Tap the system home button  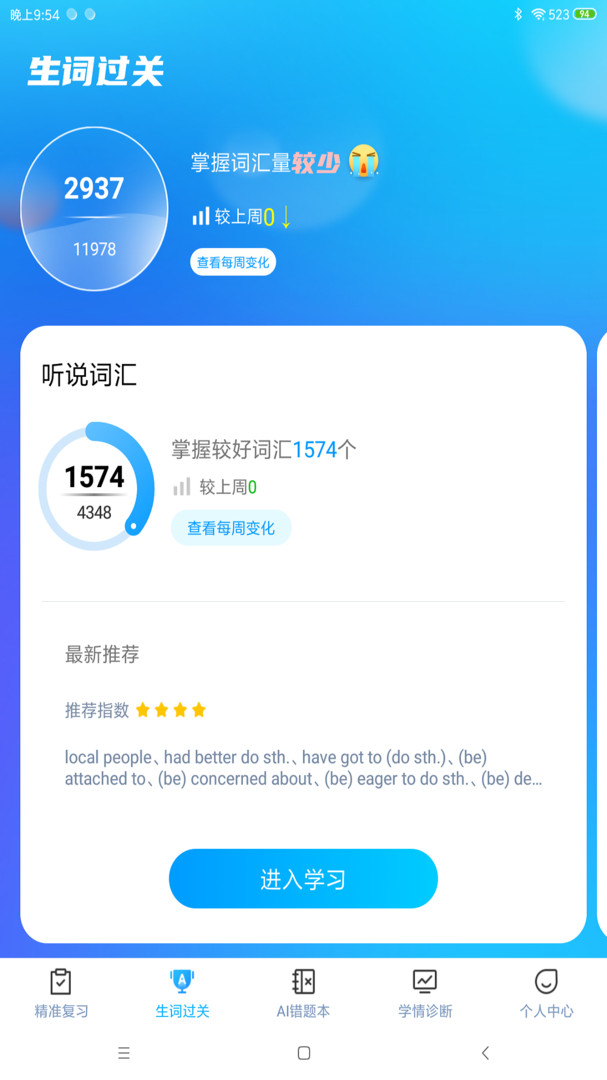coord(304,1052)
